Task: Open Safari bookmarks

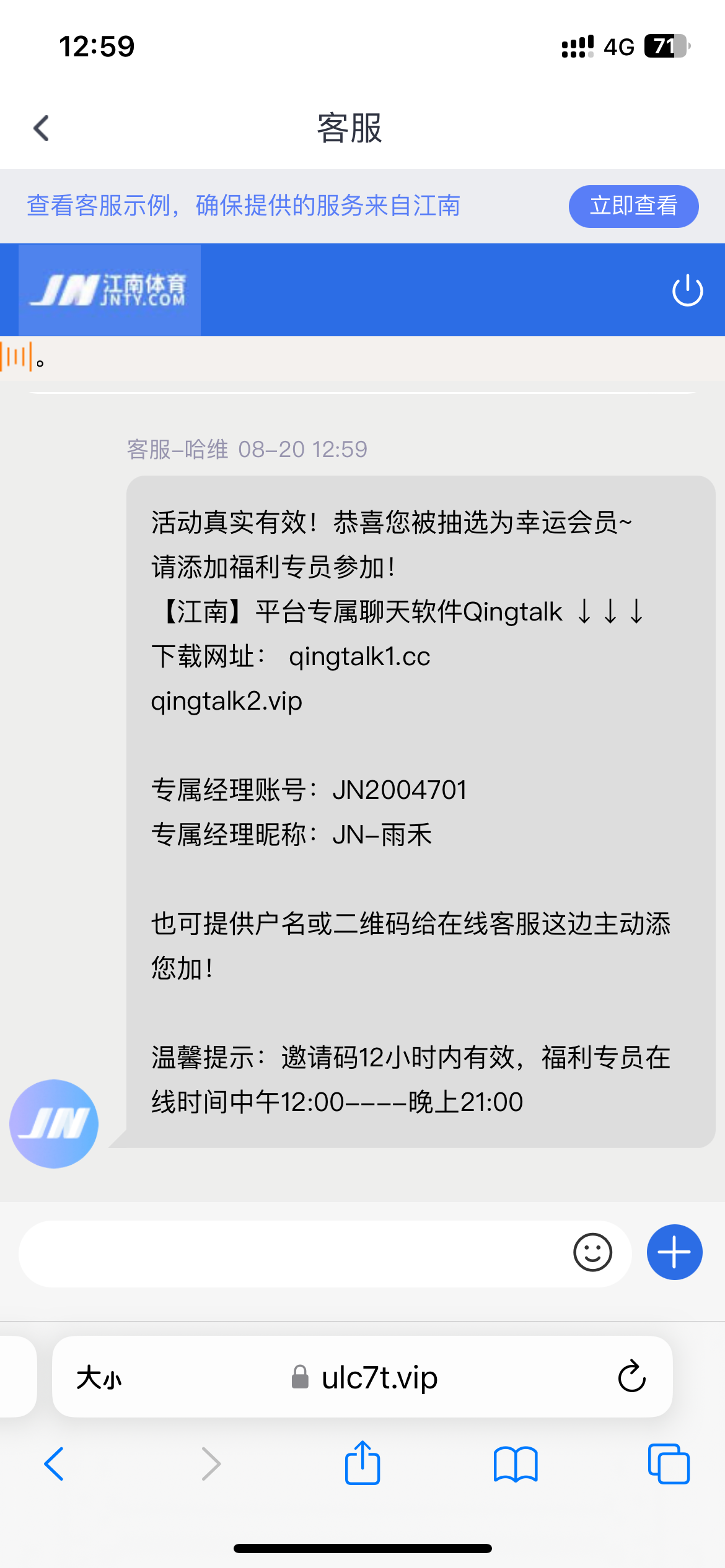Action: [x=516, y=1464]
